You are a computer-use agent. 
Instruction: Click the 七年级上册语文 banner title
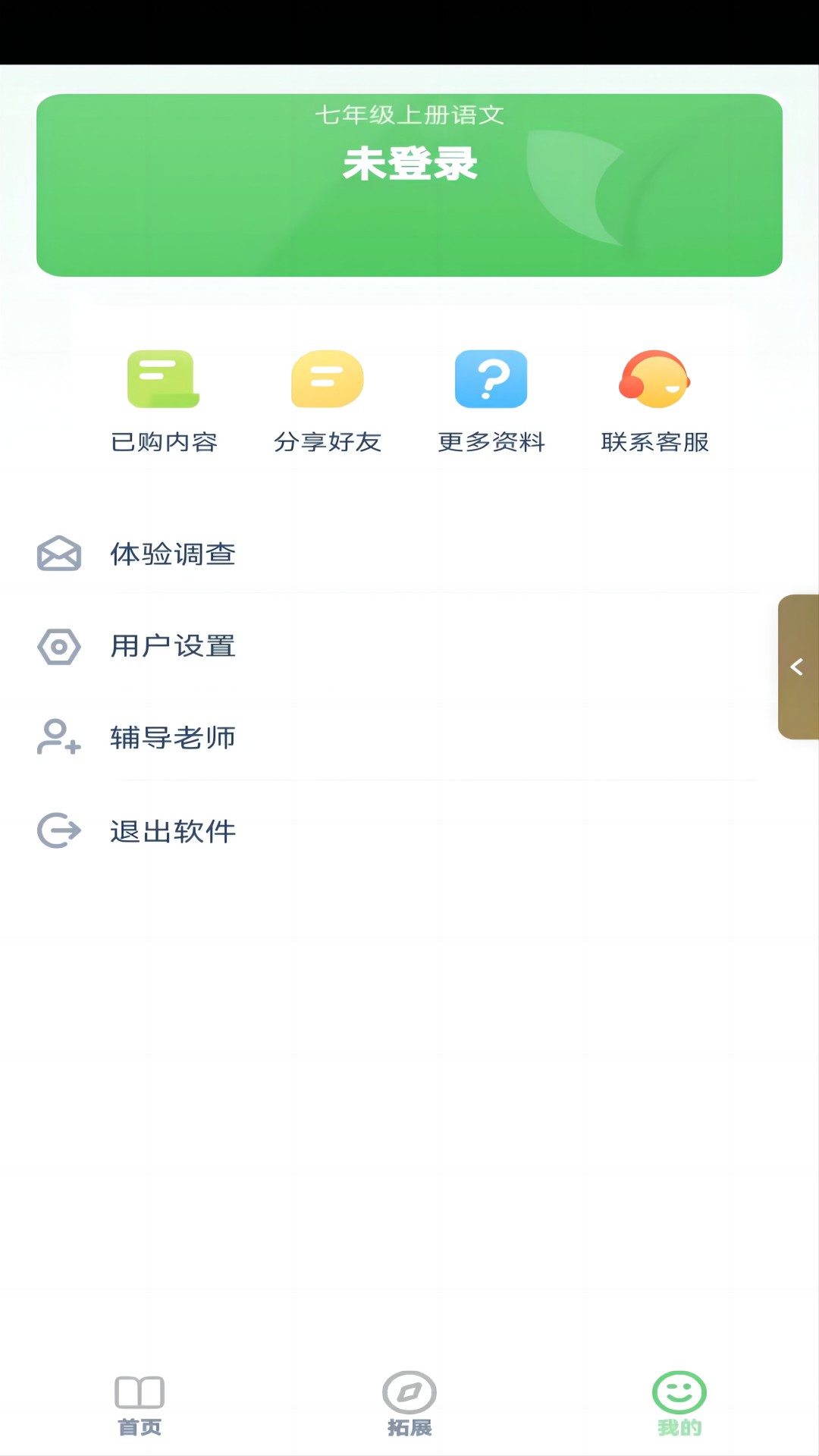pyautogui.click(x=409, y=117)
